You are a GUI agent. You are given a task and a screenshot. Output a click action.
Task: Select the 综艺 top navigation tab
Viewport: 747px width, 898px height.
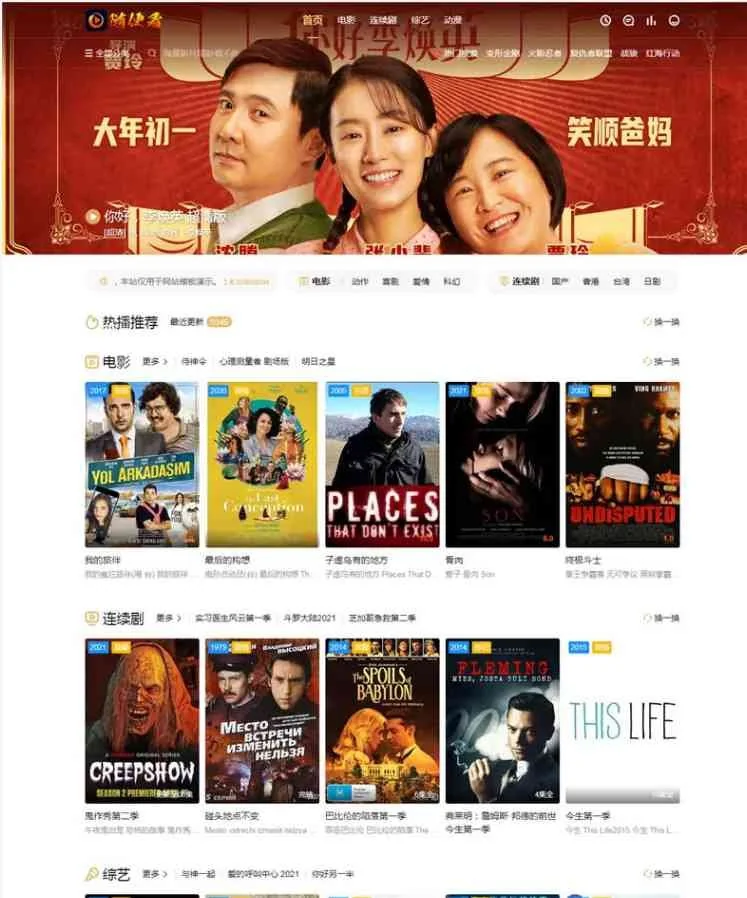420,20
